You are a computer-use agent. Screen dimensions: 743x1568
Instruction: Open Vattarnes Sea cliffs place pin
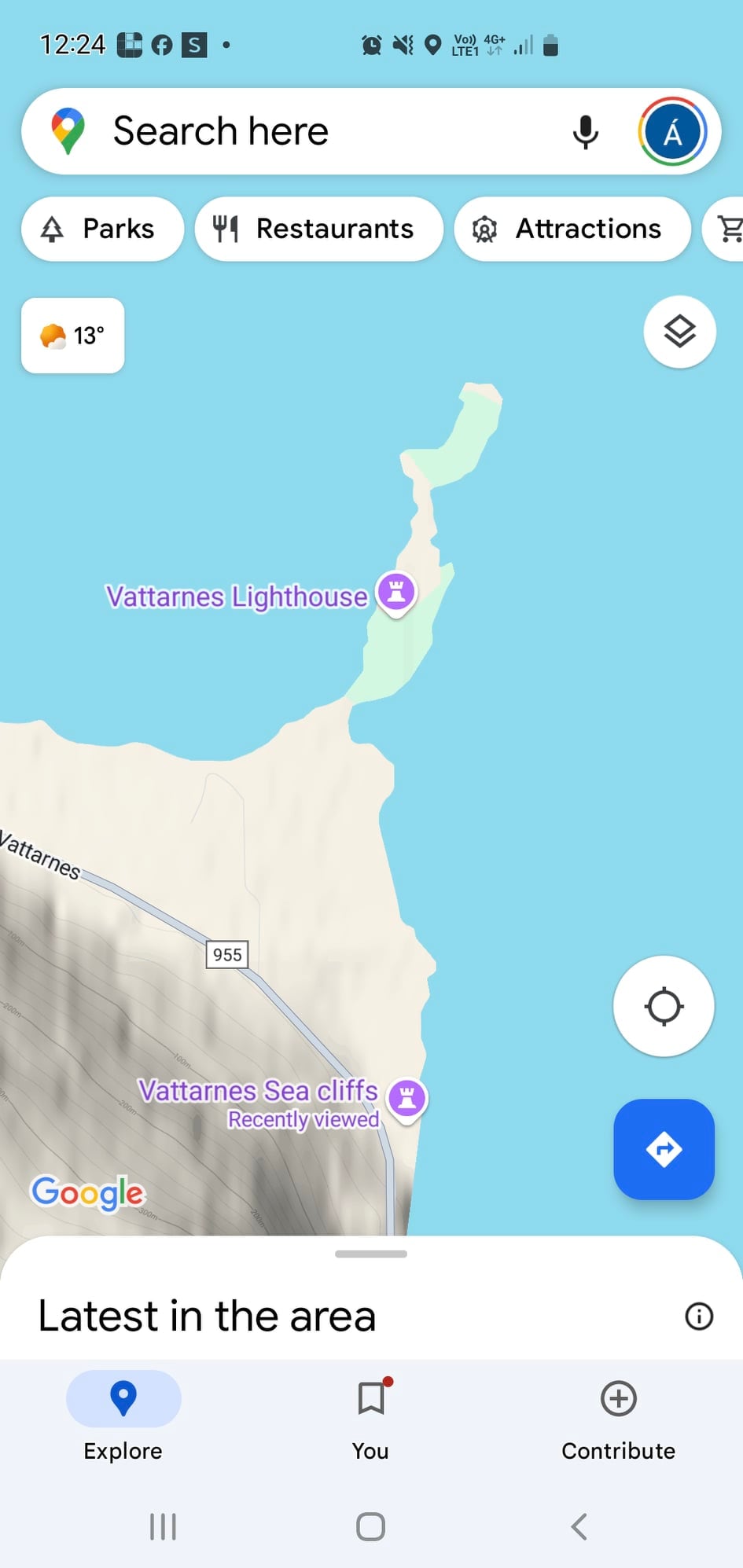406,1098
